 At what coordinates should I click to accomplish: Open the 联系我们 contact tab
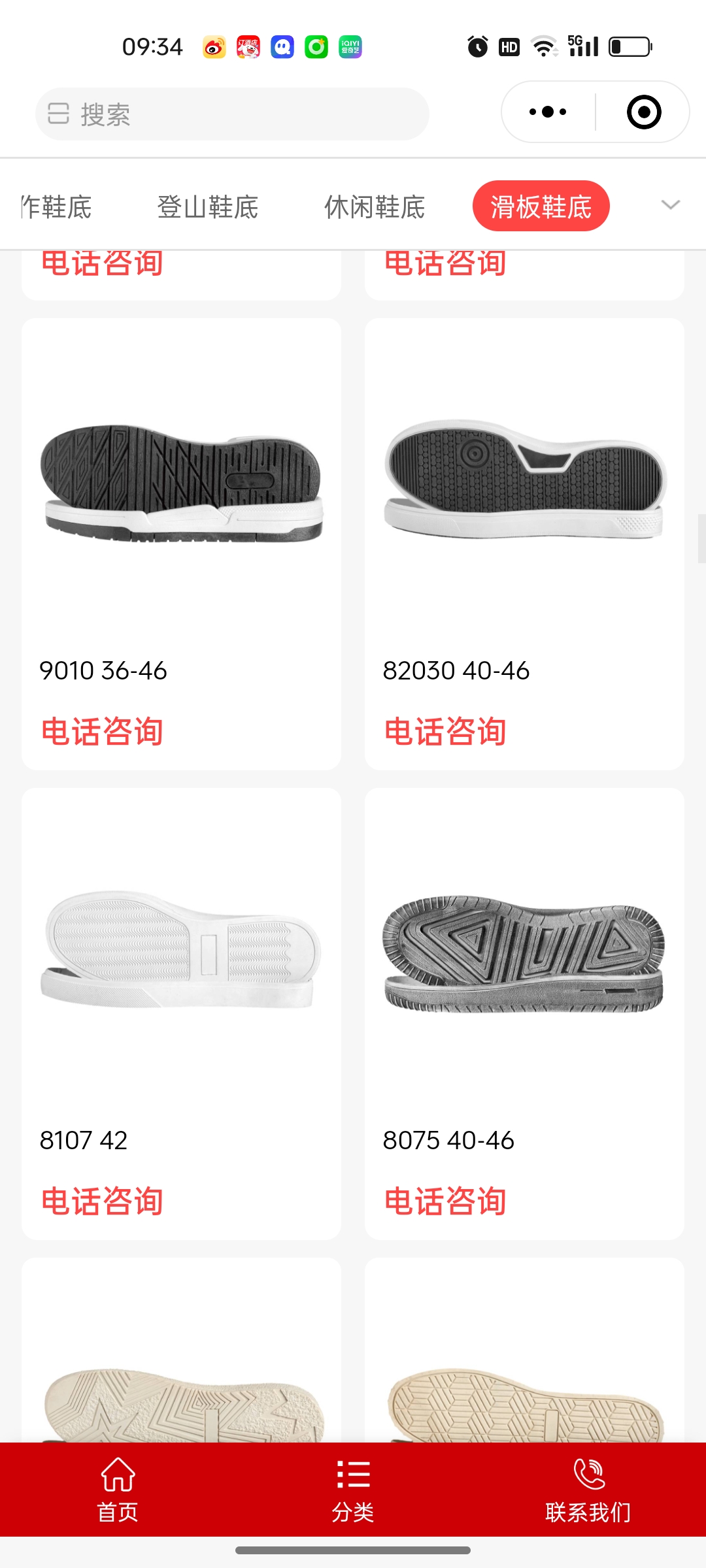coord(588,1490)
